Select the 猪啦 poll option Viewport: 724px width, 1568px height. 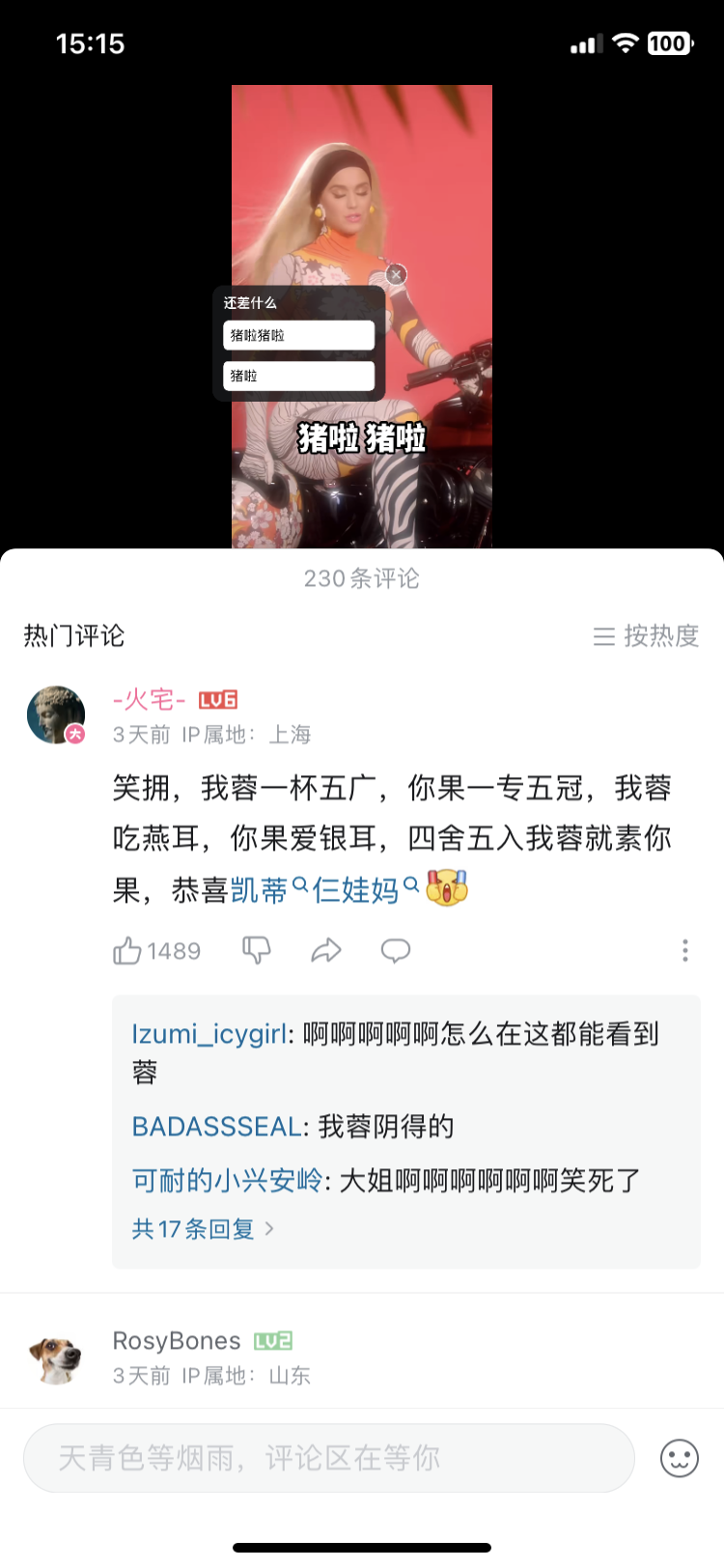[298, 376]
